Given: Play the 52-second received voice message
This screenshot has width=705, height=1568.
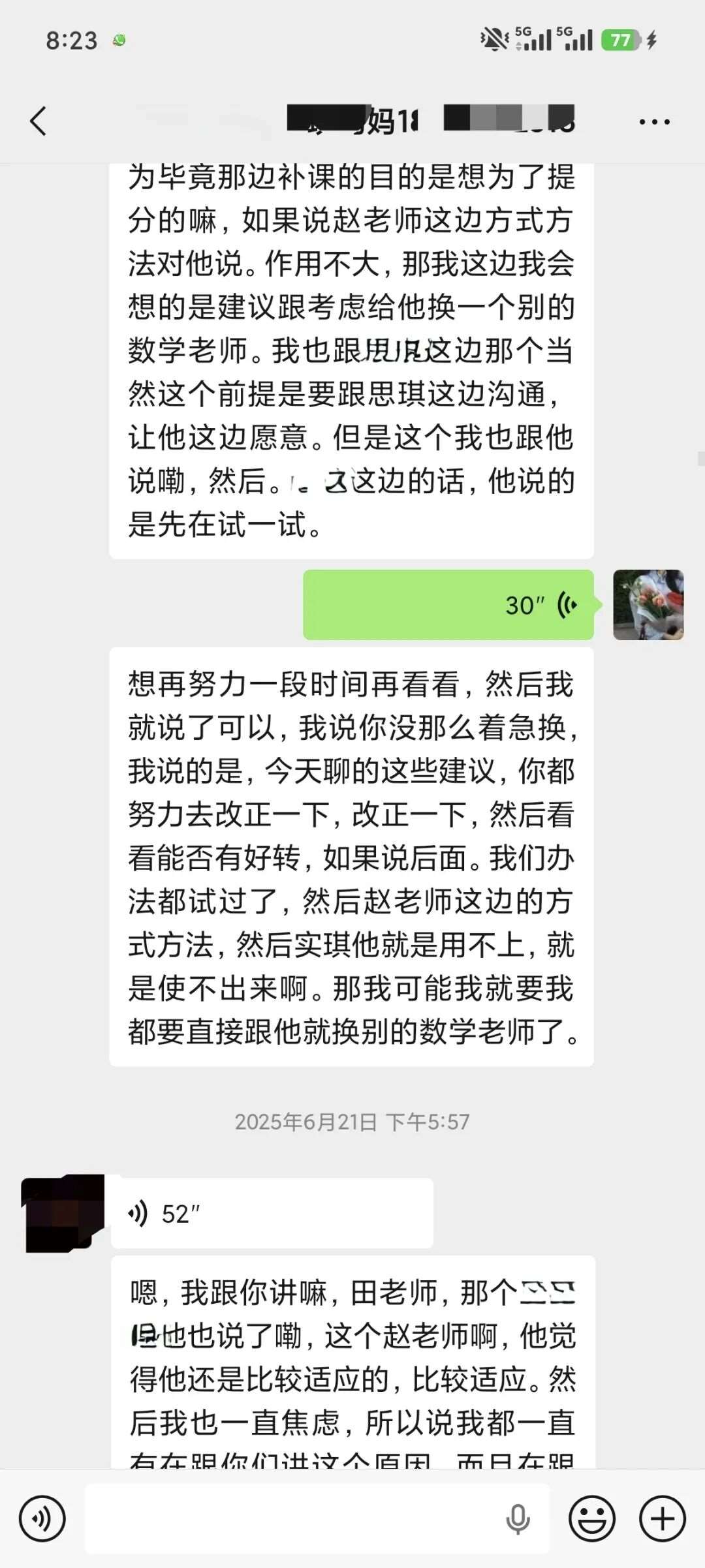Looking at the screenshot, I should (x=272, y=1214).
